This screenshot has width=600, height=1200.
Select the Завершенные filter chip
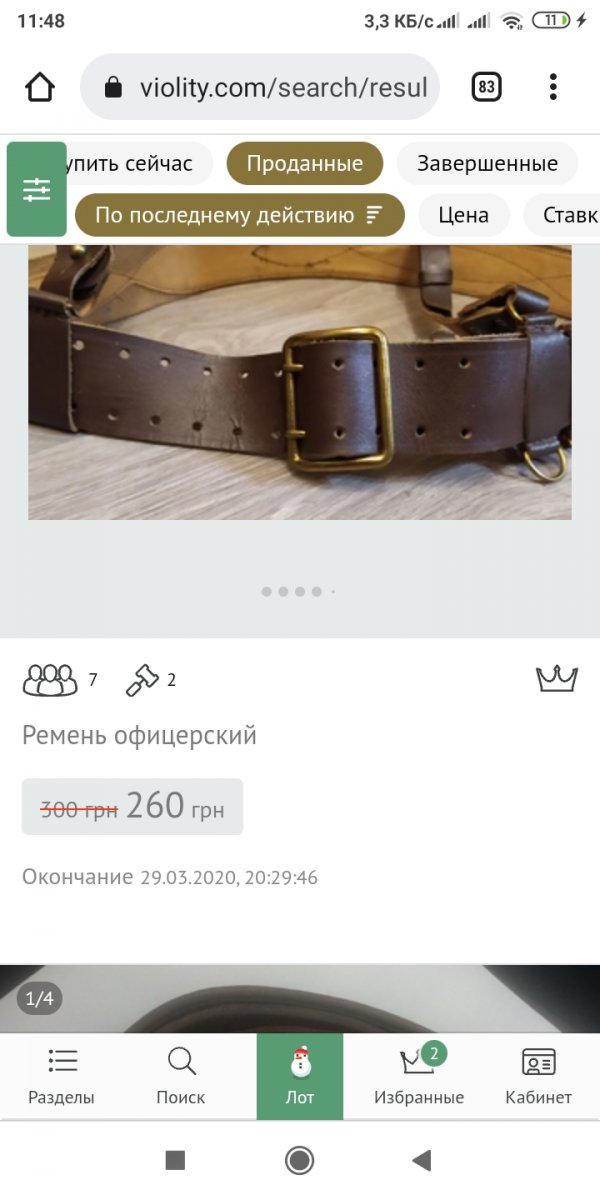[487, 164]
